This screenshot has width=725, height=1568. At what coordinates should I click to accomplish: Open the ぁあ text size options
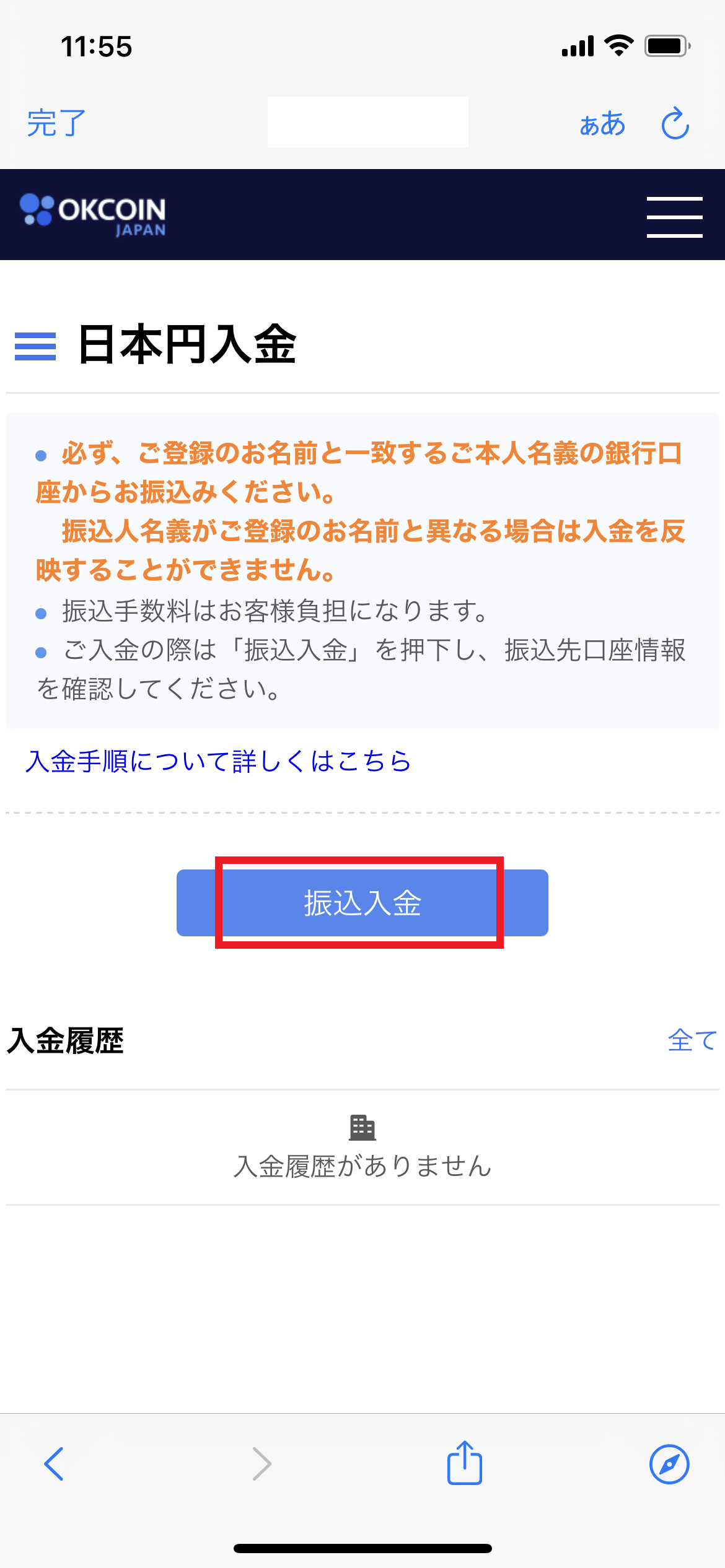pyautogui.click(x=602, y=124)
